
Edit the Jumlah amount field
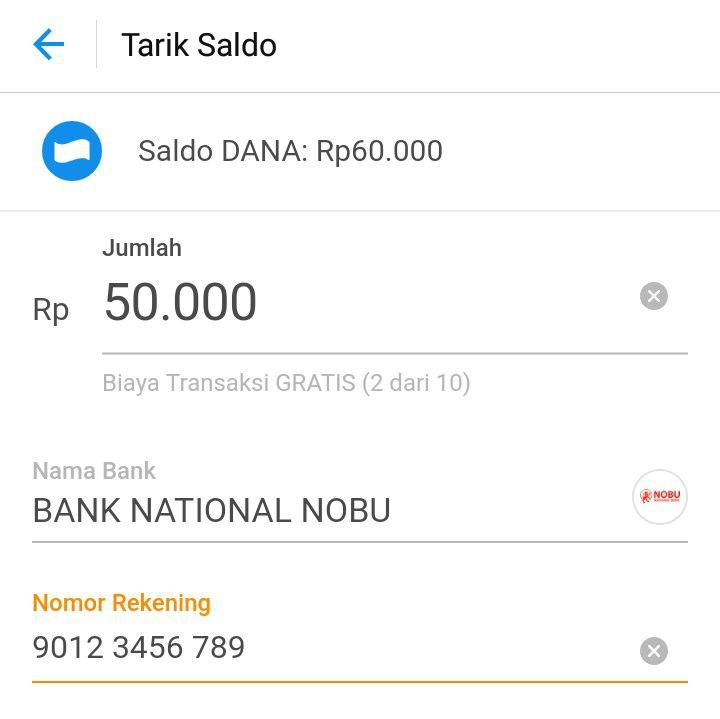(x=360, y=303)
